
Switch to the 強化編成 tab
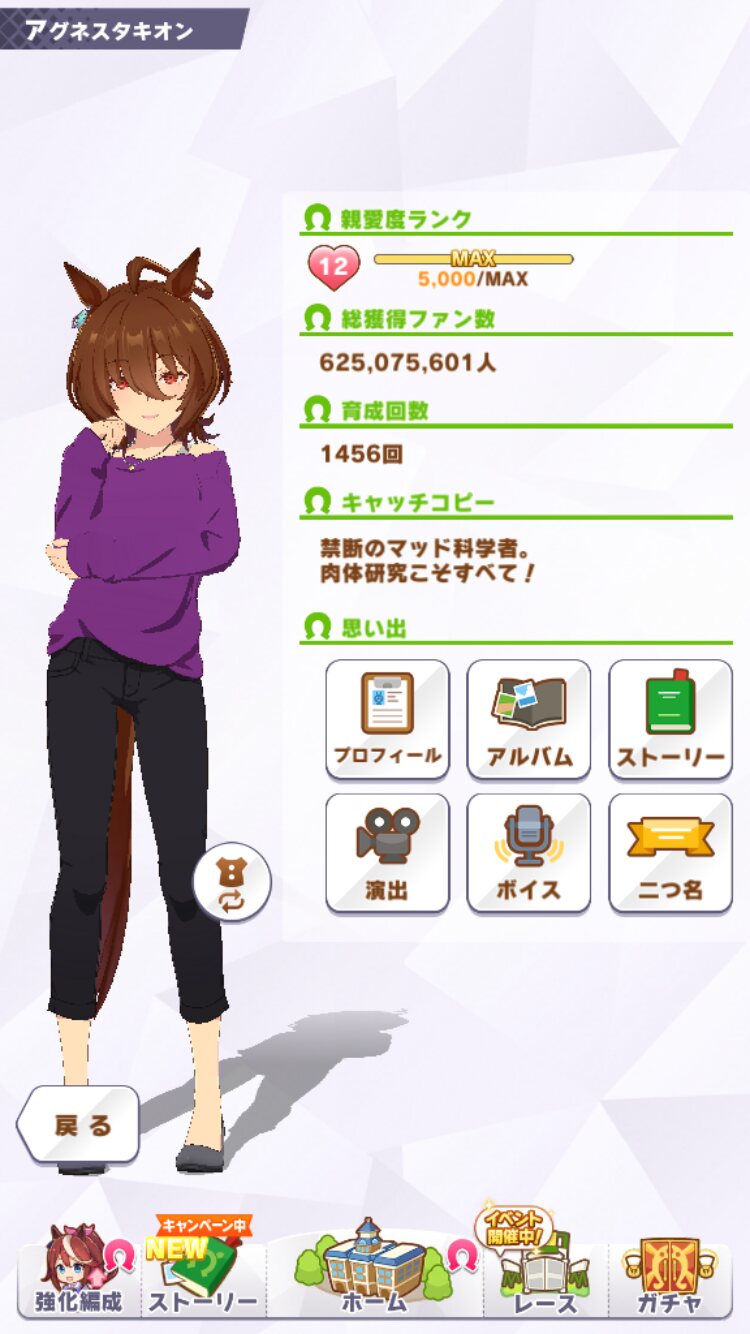coord(78,1275)
